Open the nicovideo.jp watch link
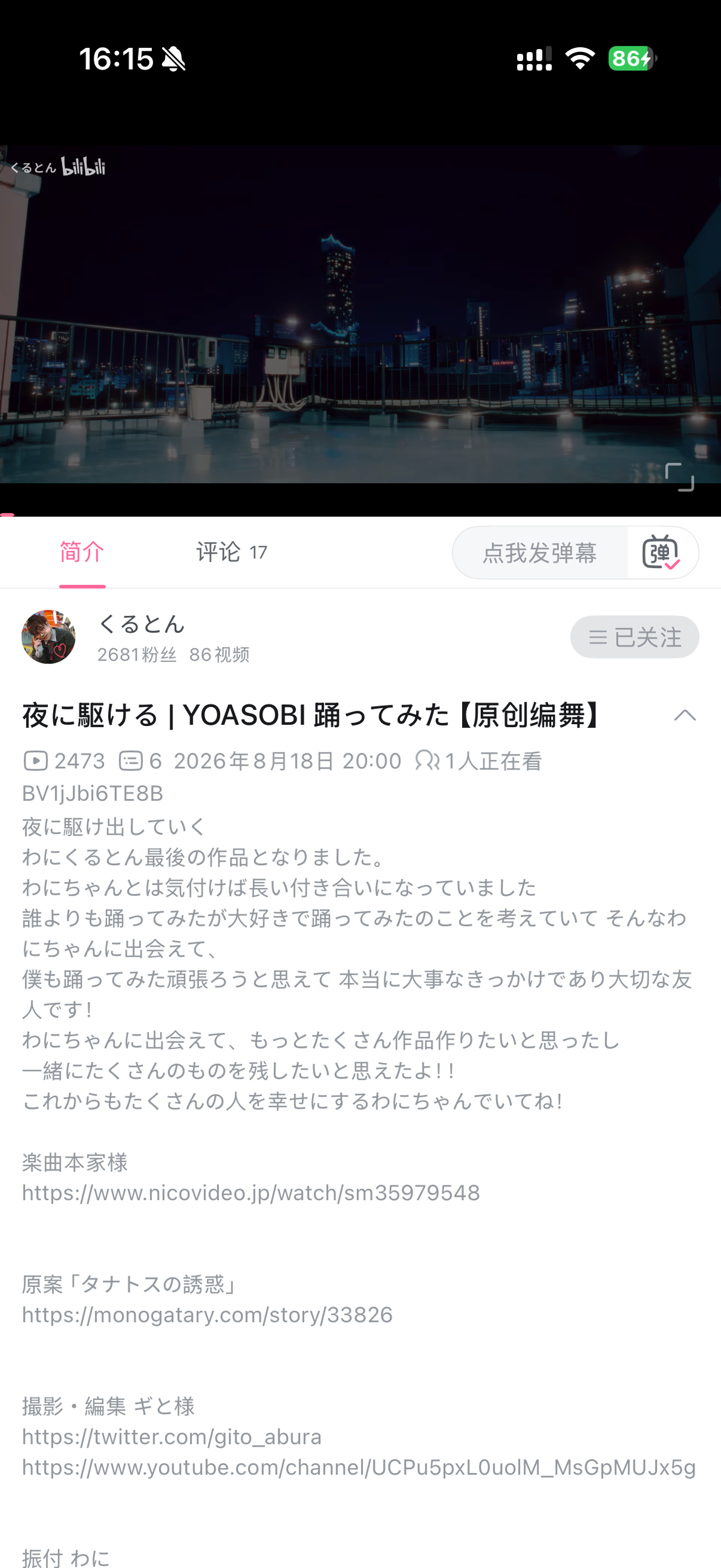 [x=251, y=1192]
